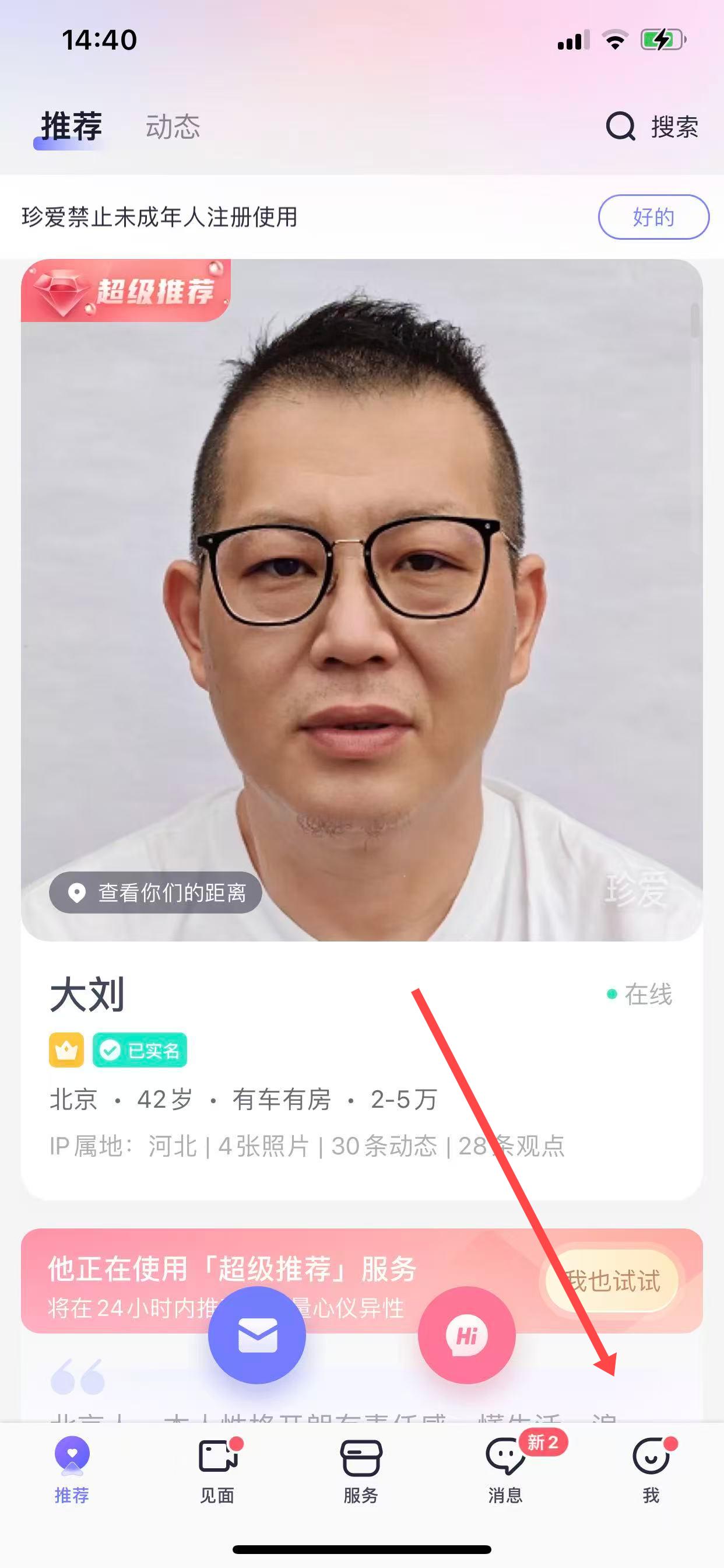
Task: Tap the 我也试试 button
Action: (x=613, y=1280)
